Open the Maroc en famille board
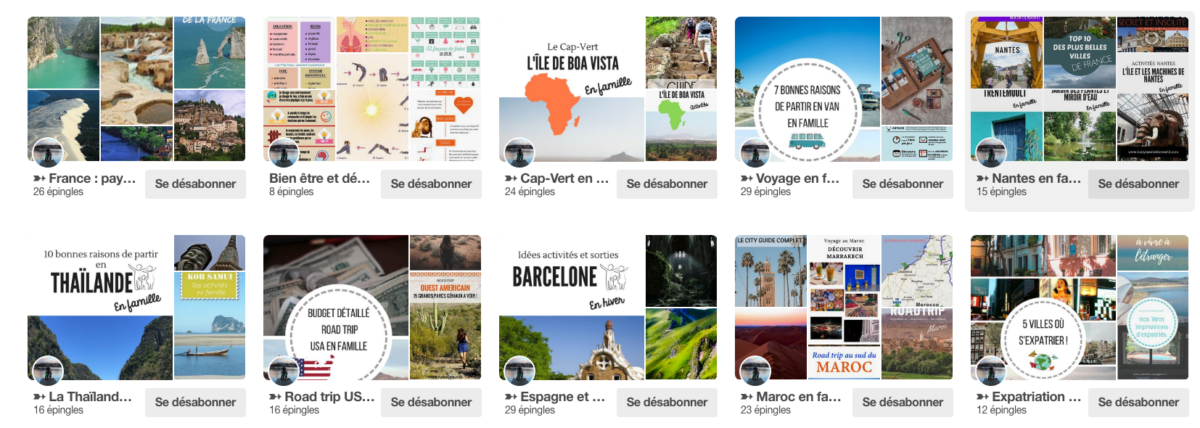 coord(844,307)
